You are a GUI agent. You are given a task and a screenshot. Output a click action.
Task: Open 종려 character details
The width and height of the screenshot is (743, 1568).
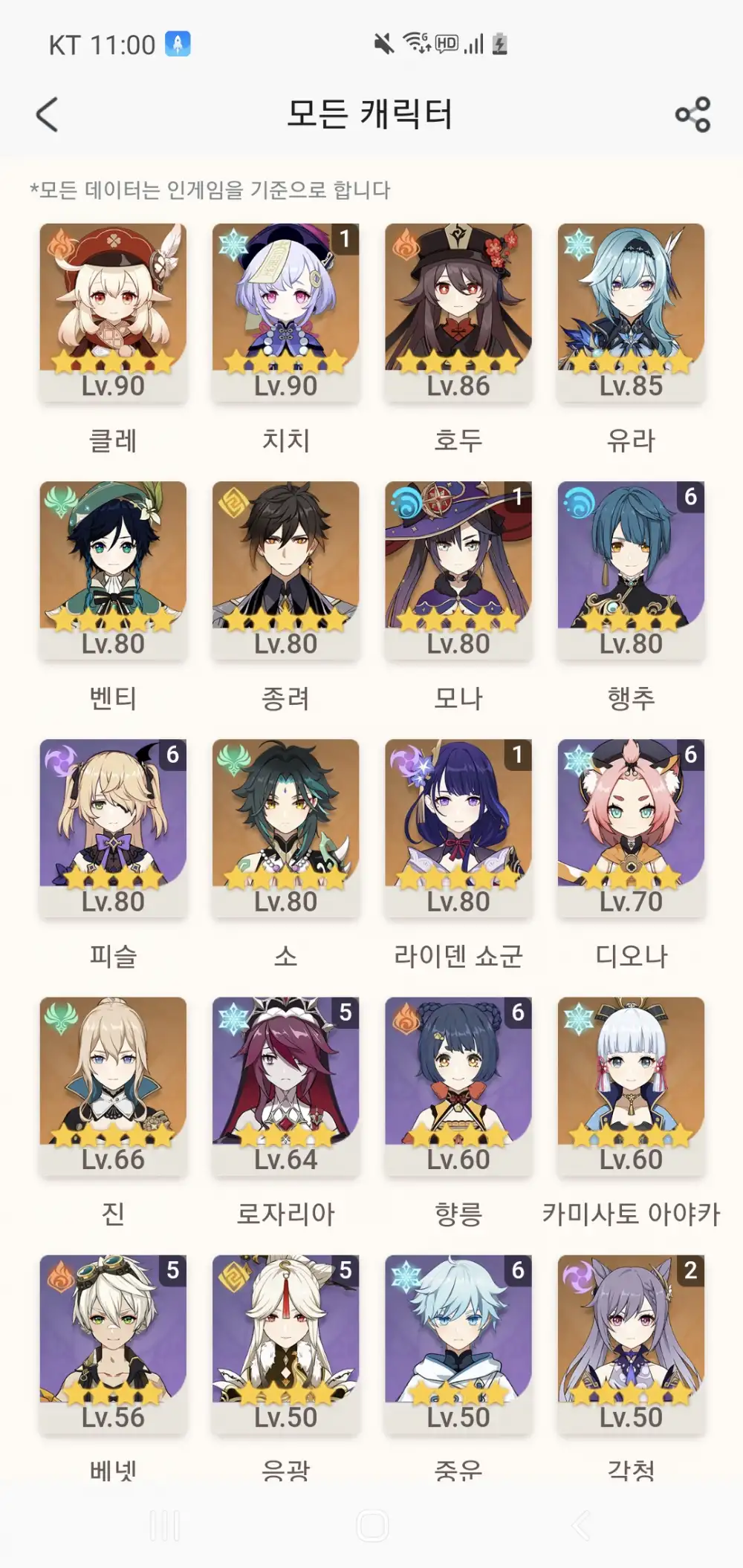(286, 570)
